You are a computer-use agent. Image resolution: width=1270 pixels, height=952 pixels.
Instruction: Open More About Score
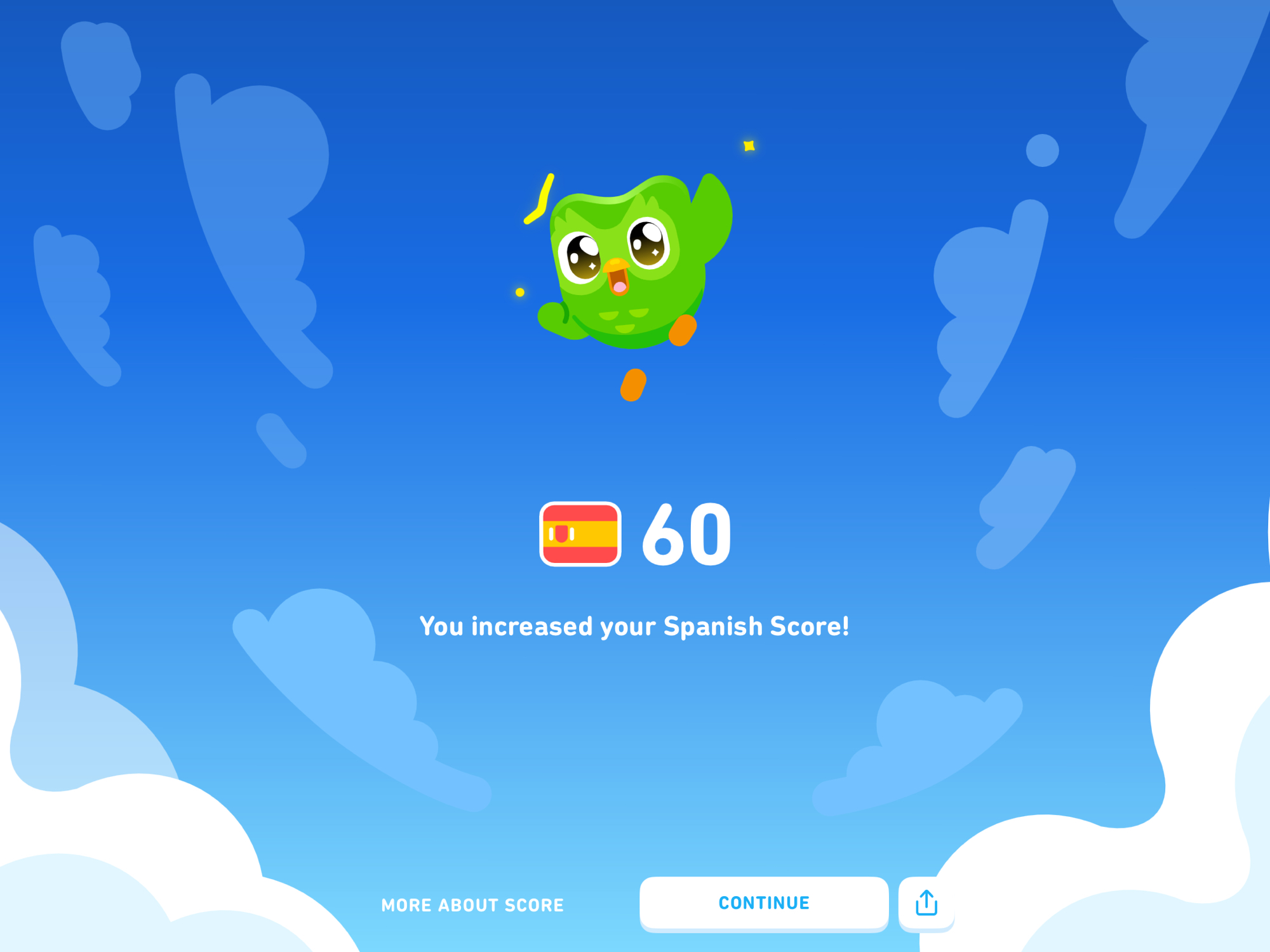tap(472, 905)
